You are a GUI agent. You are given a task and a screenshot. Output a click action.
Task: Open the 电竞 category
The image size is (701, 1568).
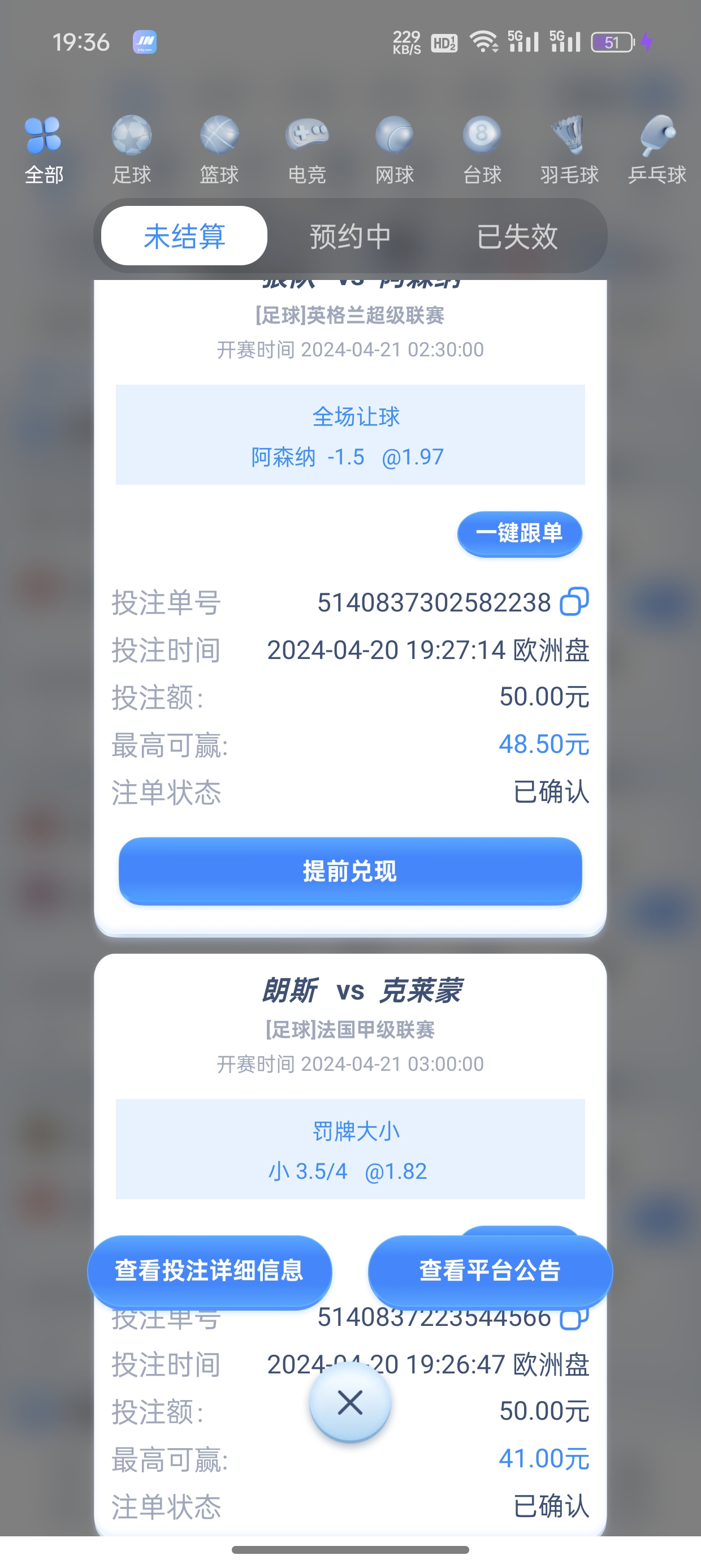(306, 149)
